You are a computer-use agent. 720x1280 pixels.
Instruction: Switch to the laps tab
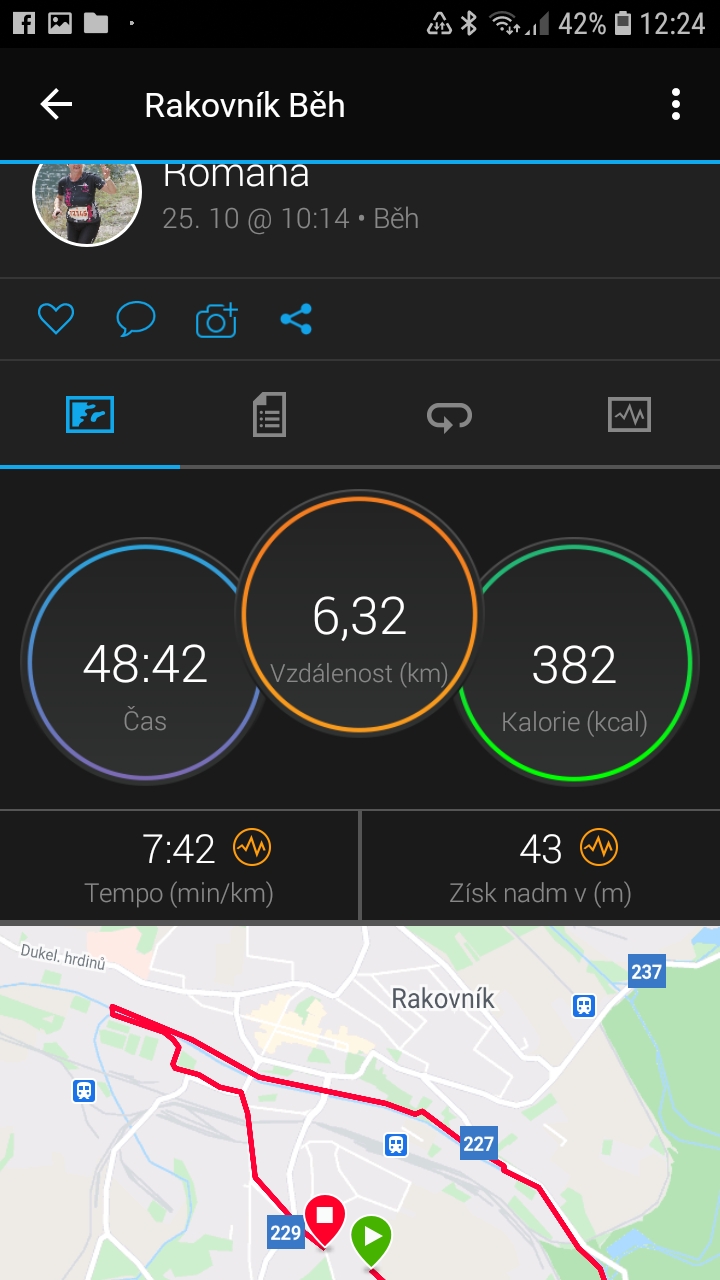coord(449,415)
